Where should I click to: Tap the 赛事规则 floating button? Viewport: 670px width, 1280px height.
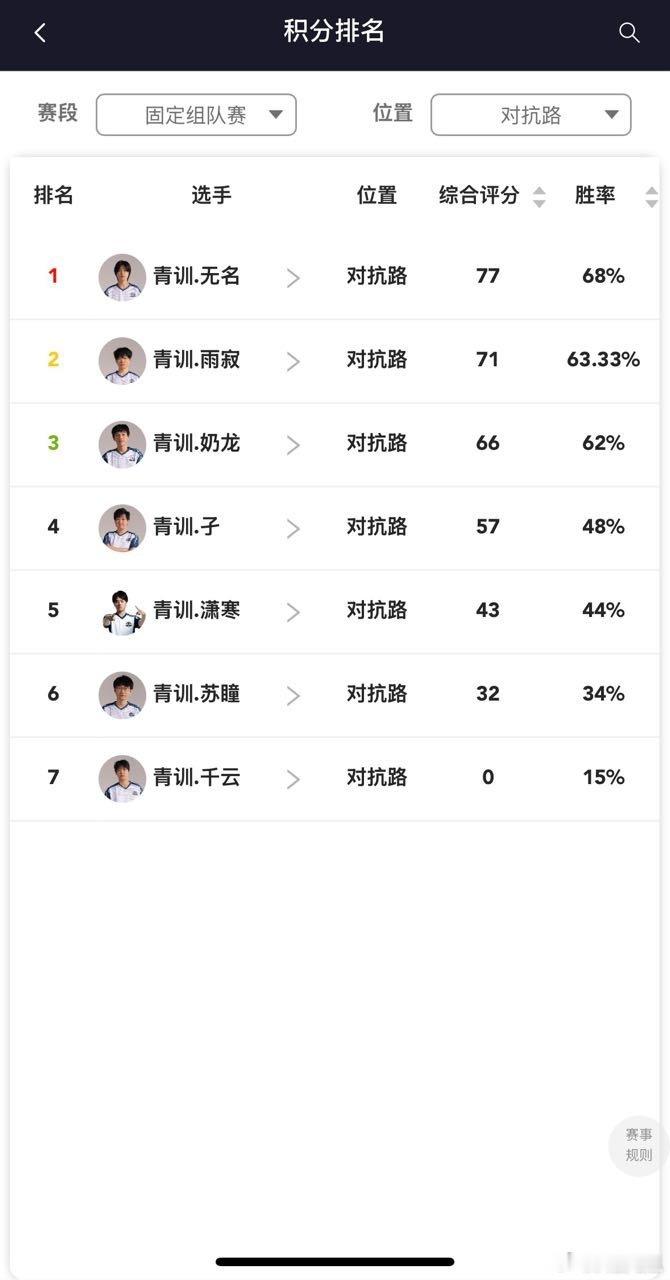(x=639, y=1145)
